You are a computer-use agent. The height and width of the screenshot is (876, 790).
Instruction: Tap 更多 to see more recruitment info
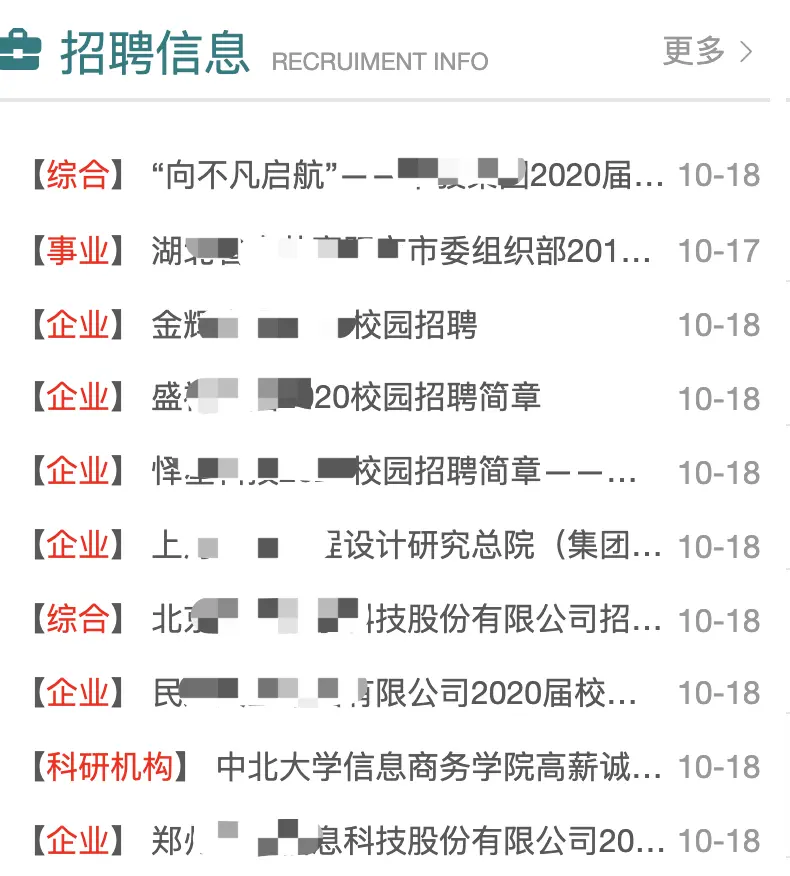point(706,51)
